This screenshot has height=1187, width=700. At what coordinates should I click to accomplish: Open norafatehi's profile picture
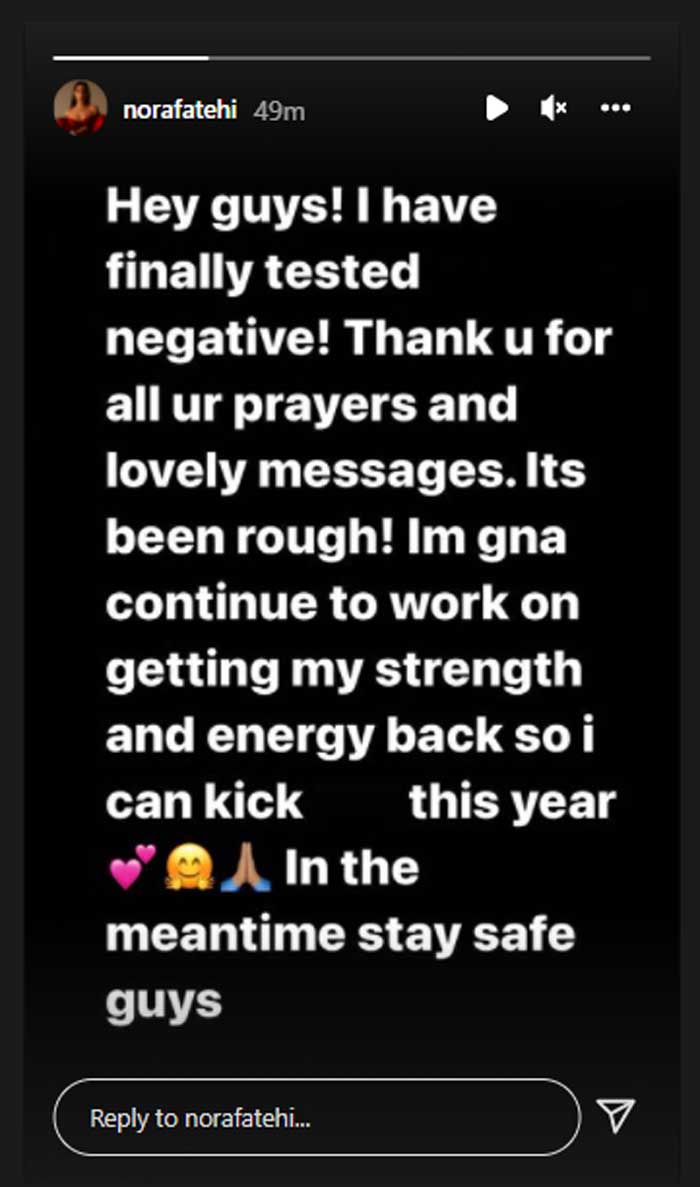[80, 108]
